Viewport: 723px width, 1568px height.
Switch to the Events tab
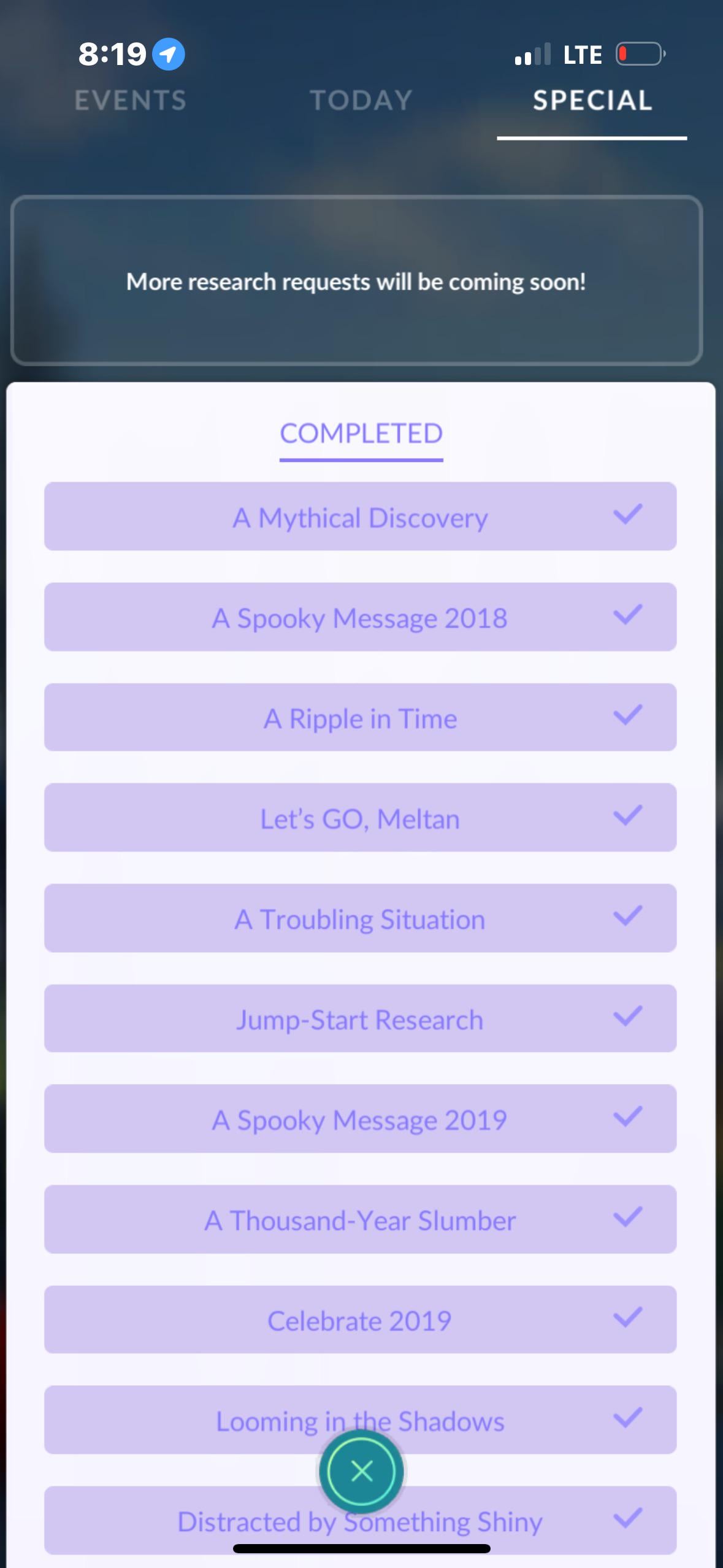(x=131, y=101)
